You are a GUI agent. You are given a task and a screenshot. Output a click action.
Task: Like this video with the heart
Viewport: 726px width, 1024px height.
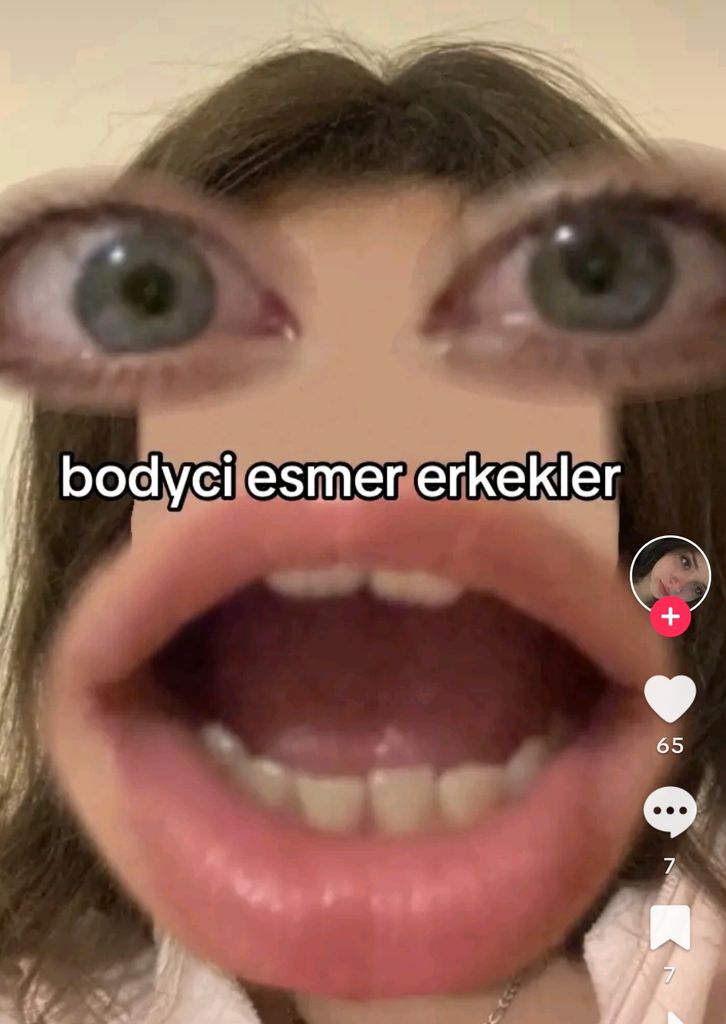tap(670, 698)
